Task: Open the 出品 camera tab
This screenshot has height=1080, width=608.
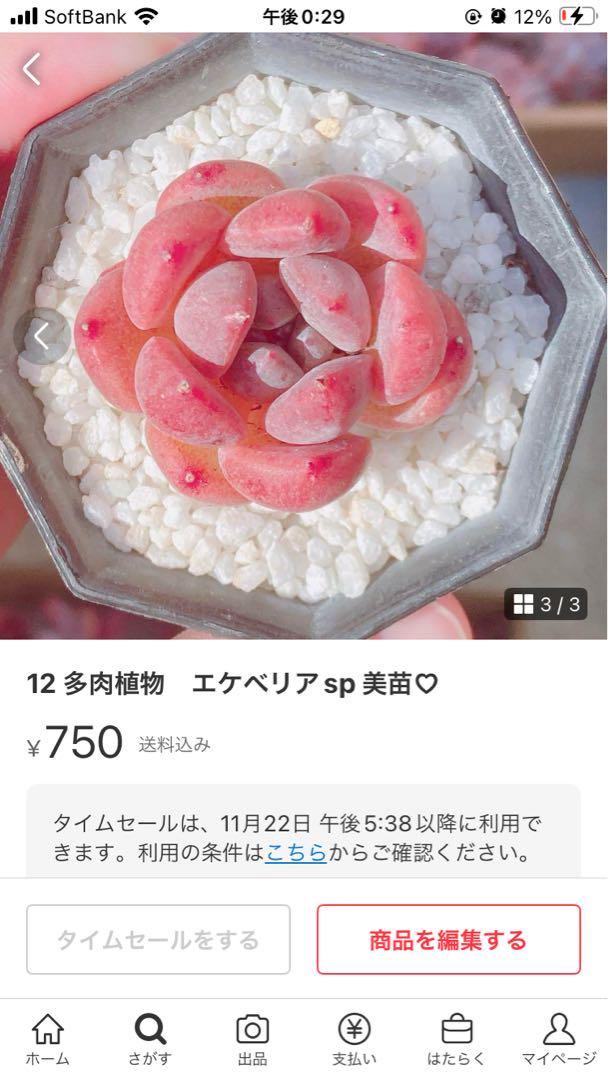Action: [x=252, y=1040]
